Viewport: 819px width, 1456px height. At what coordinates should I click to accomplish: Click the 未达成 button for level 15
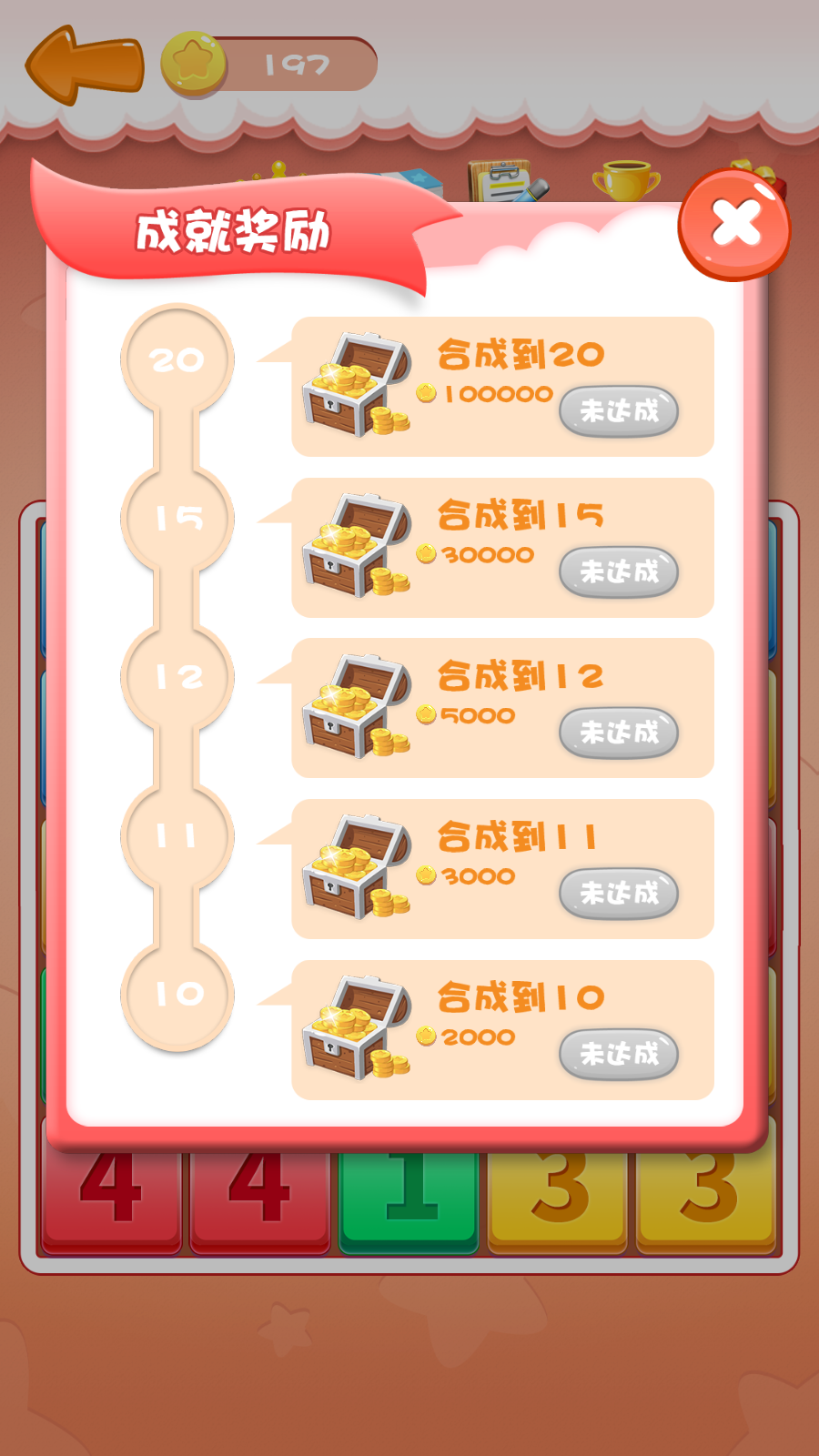coord(620,571)
